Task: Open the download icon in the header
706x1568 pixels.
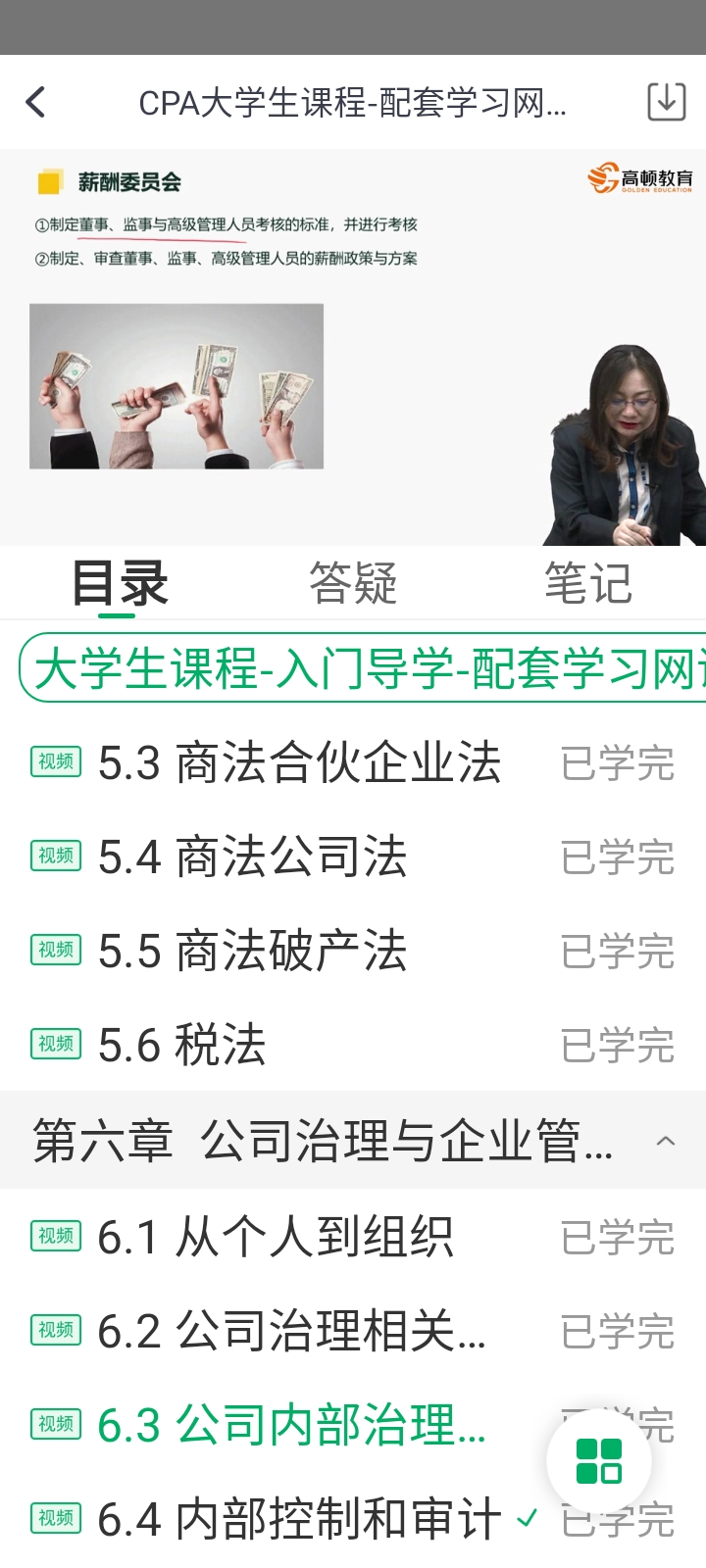Action: click(x=666, y=102)
